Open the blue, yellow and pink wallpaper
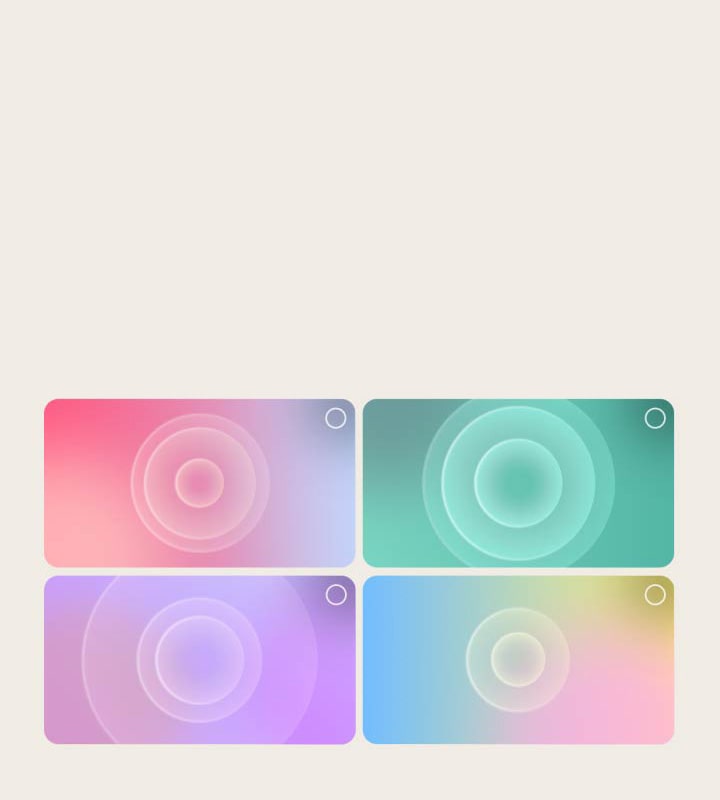Screen dimensions: 720x800 click(x=518, y=660)
